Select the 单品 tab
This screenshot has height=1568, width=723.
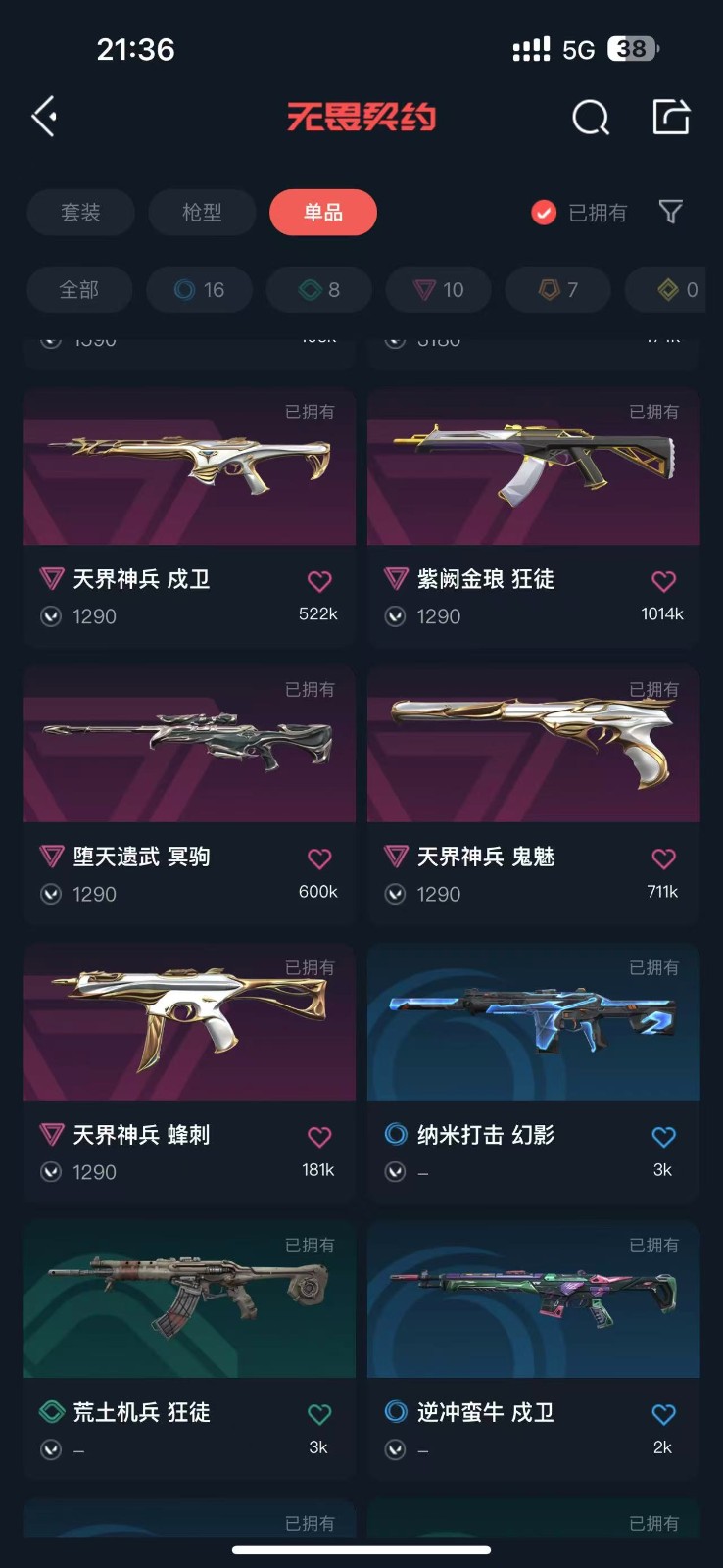323,213
